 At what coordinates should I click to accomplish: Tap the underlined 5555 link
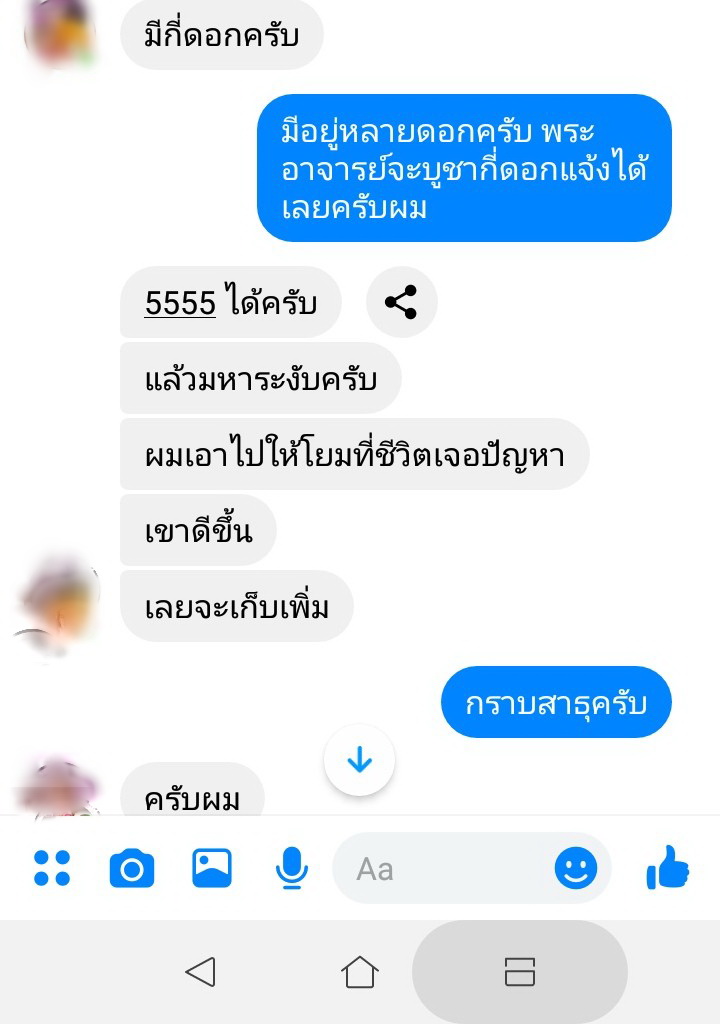coord(180,303)
